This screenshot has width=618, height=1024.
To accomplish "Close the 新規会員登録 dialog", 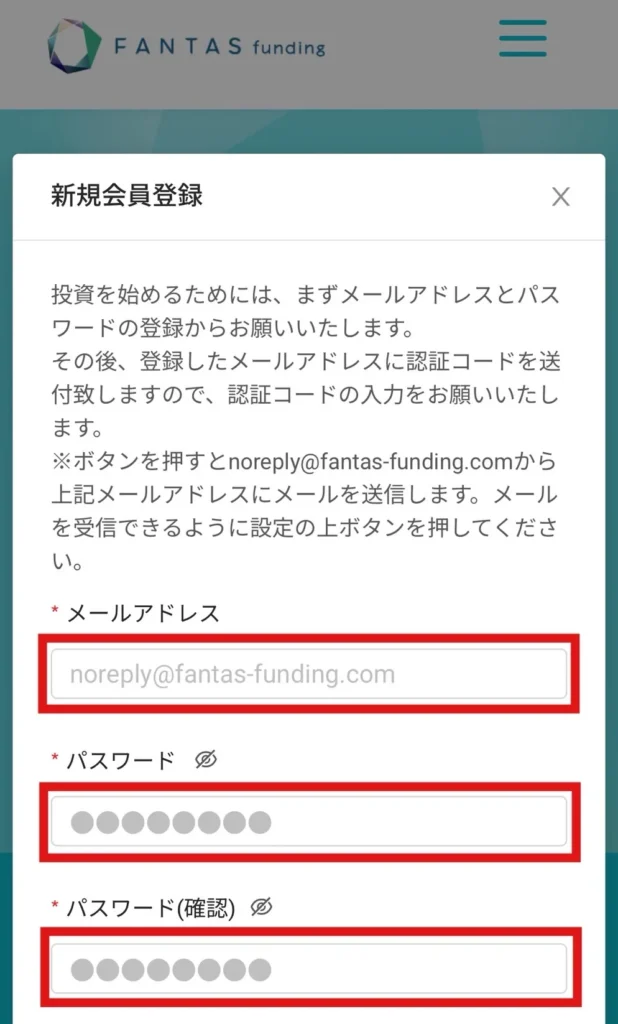I will point(561,197).
